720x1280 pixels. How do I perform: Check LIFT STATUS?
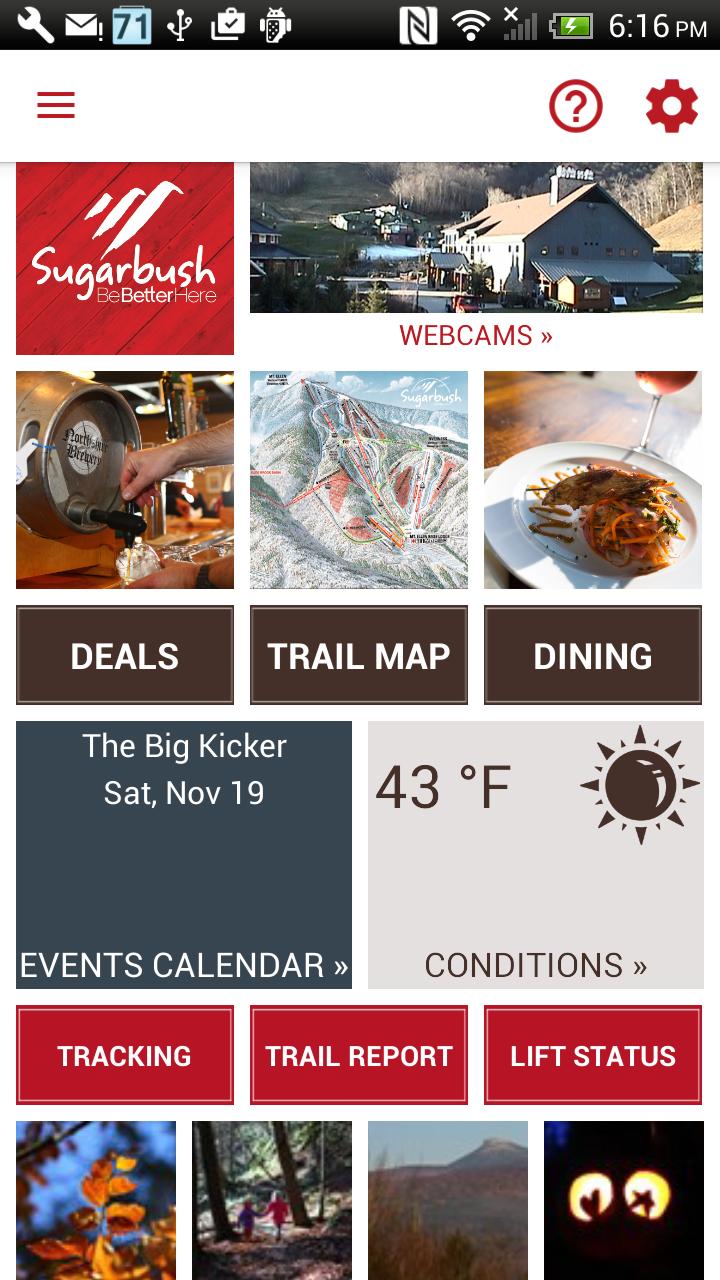pos(593,1056)
